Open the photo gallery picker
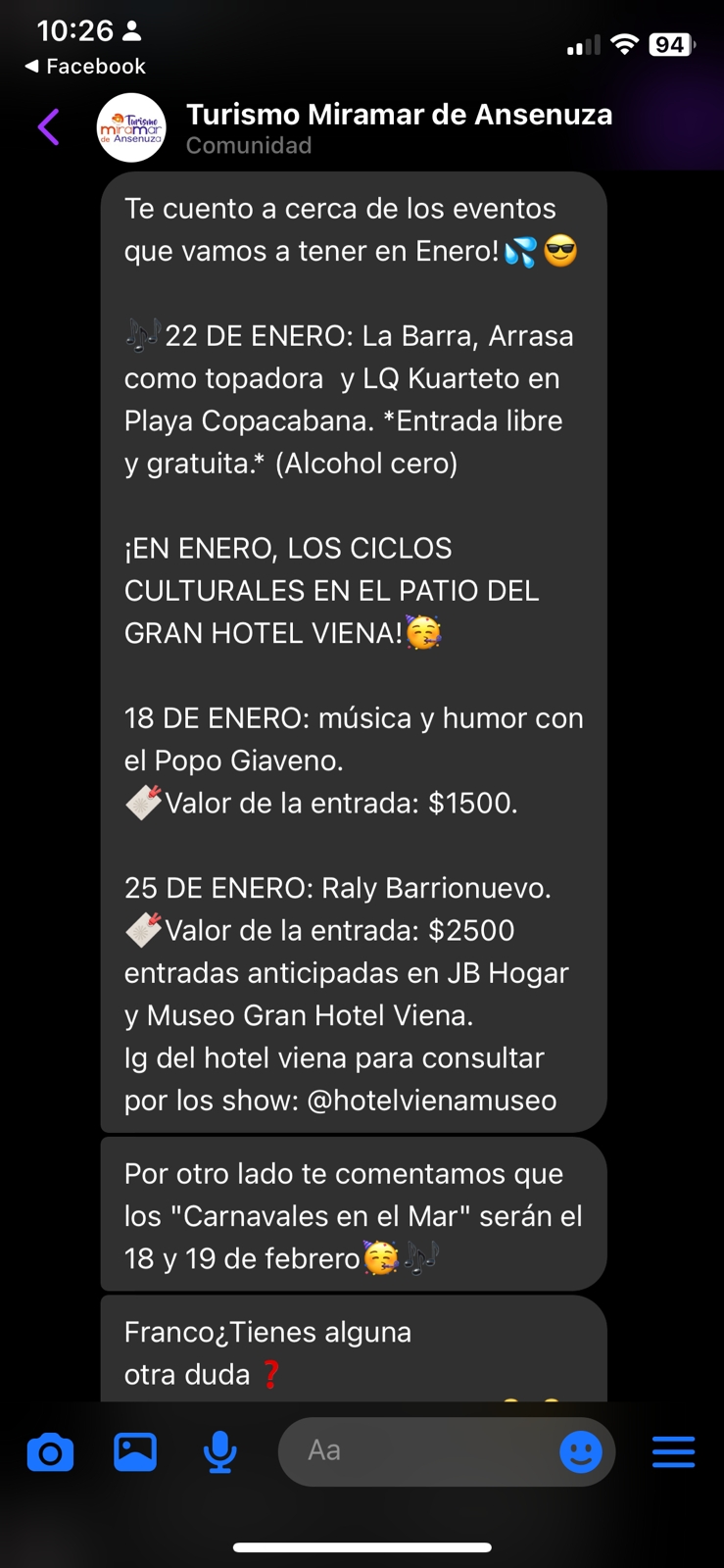Viewport: 724px width, 1568px height. (135, 1451)
